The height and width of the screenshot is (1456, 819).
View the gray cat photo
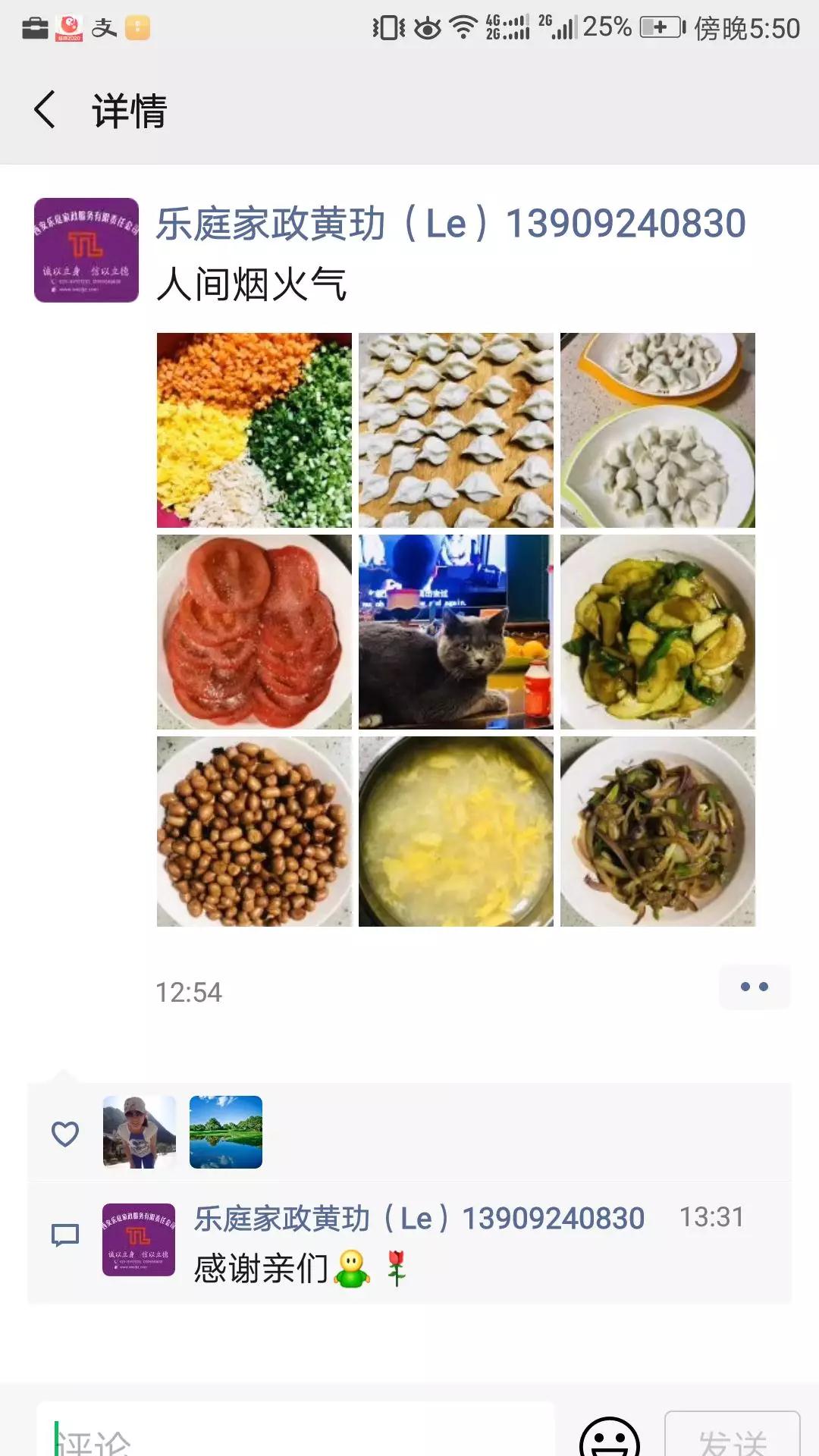[456, 632]
